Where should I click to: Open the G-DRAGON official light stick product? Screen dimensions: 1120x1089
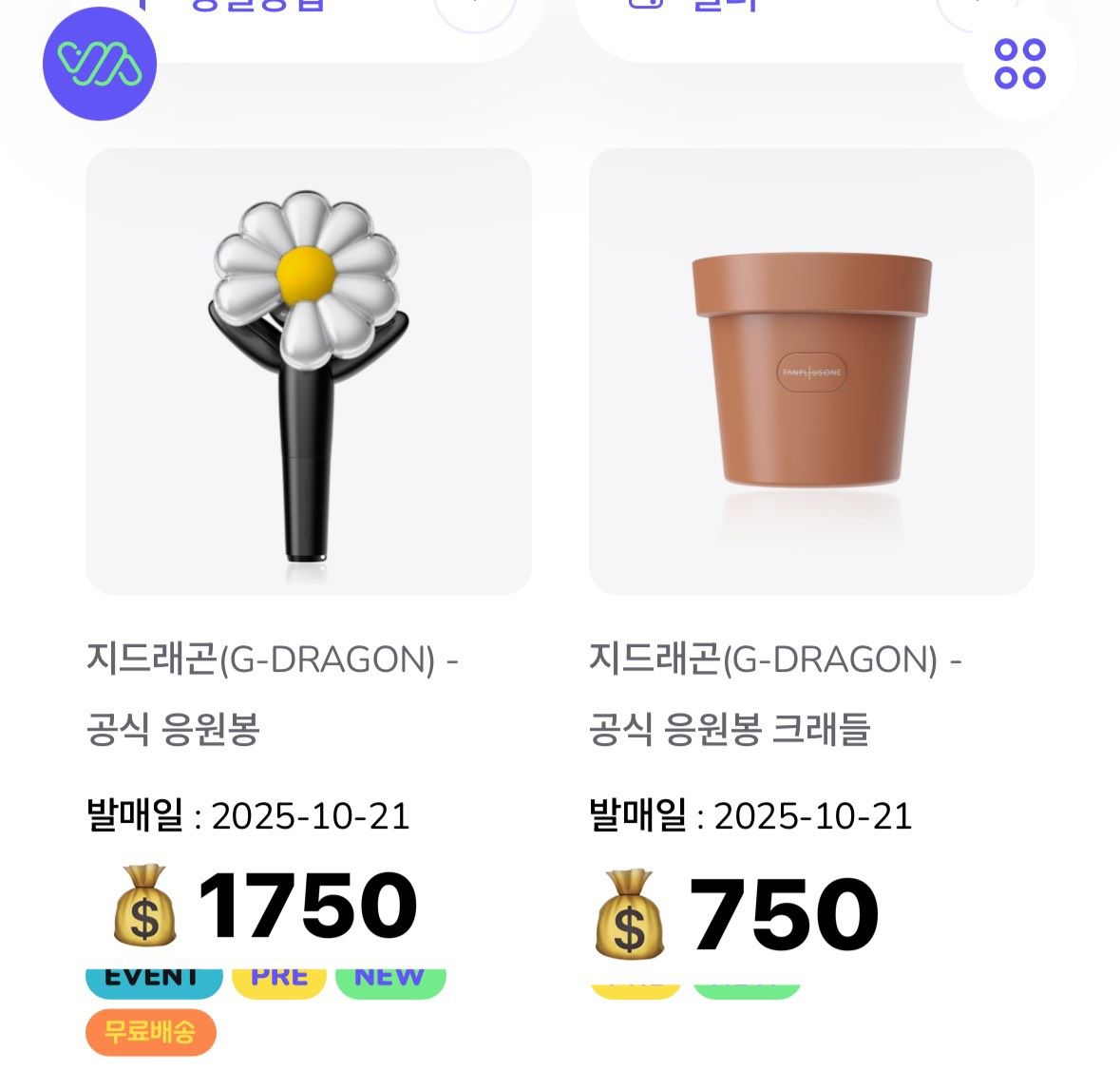click(308, 372)
